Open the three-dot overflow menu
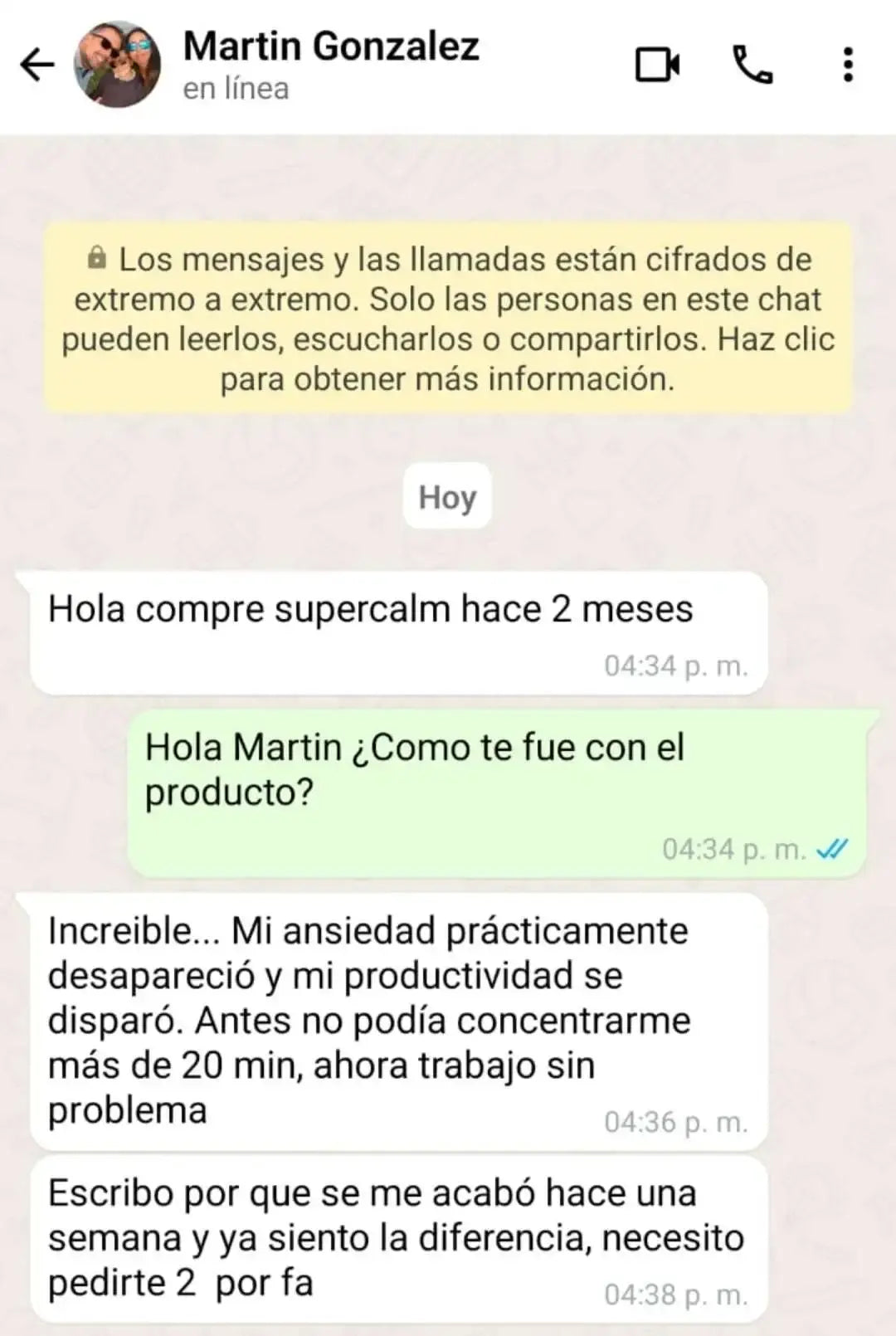The height and width of the screenshot is (1336, 896). (847, 65)
